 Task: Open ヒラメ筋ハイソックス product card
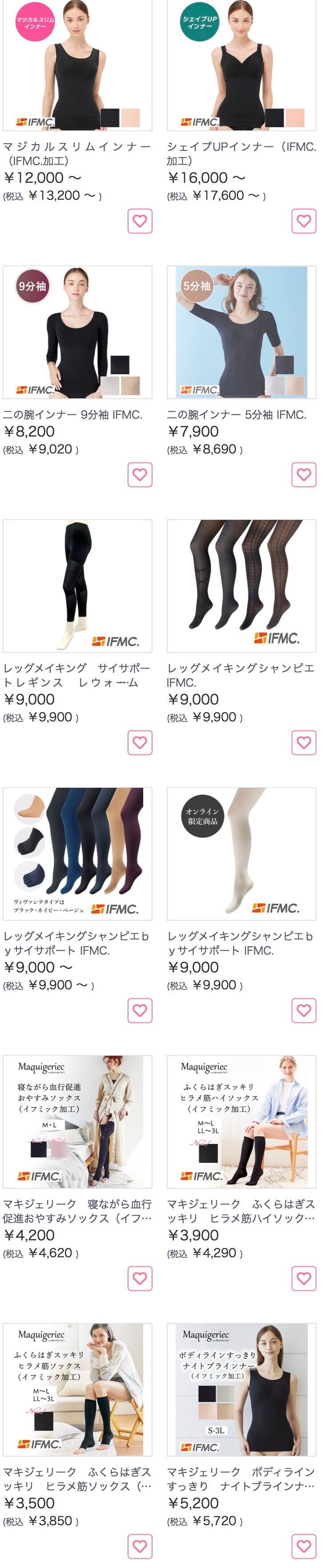point(241,1121)
